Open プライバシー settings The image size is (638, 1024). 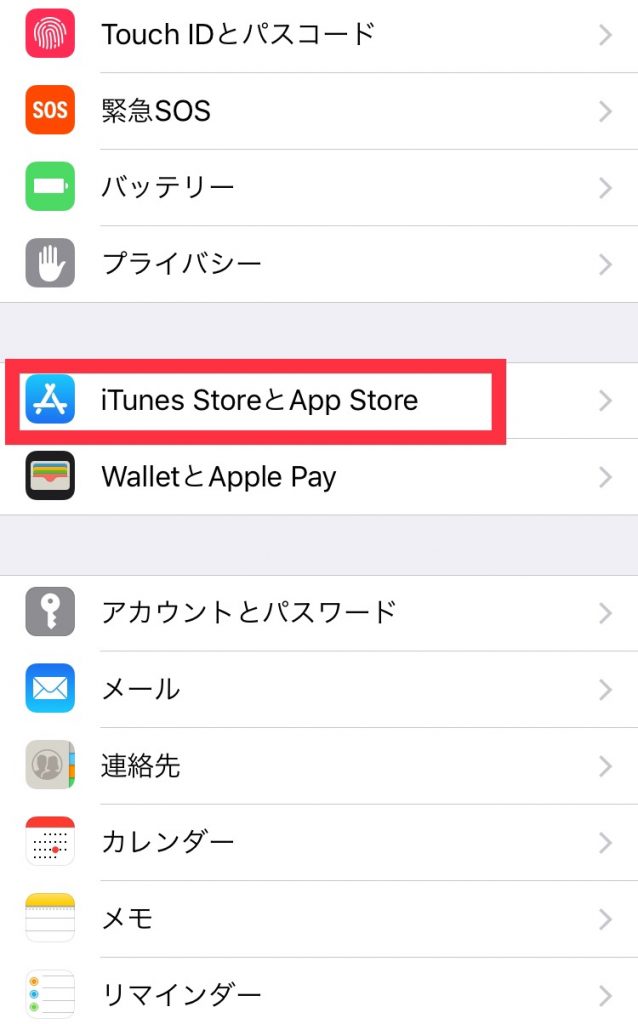[x=319, y=264]
